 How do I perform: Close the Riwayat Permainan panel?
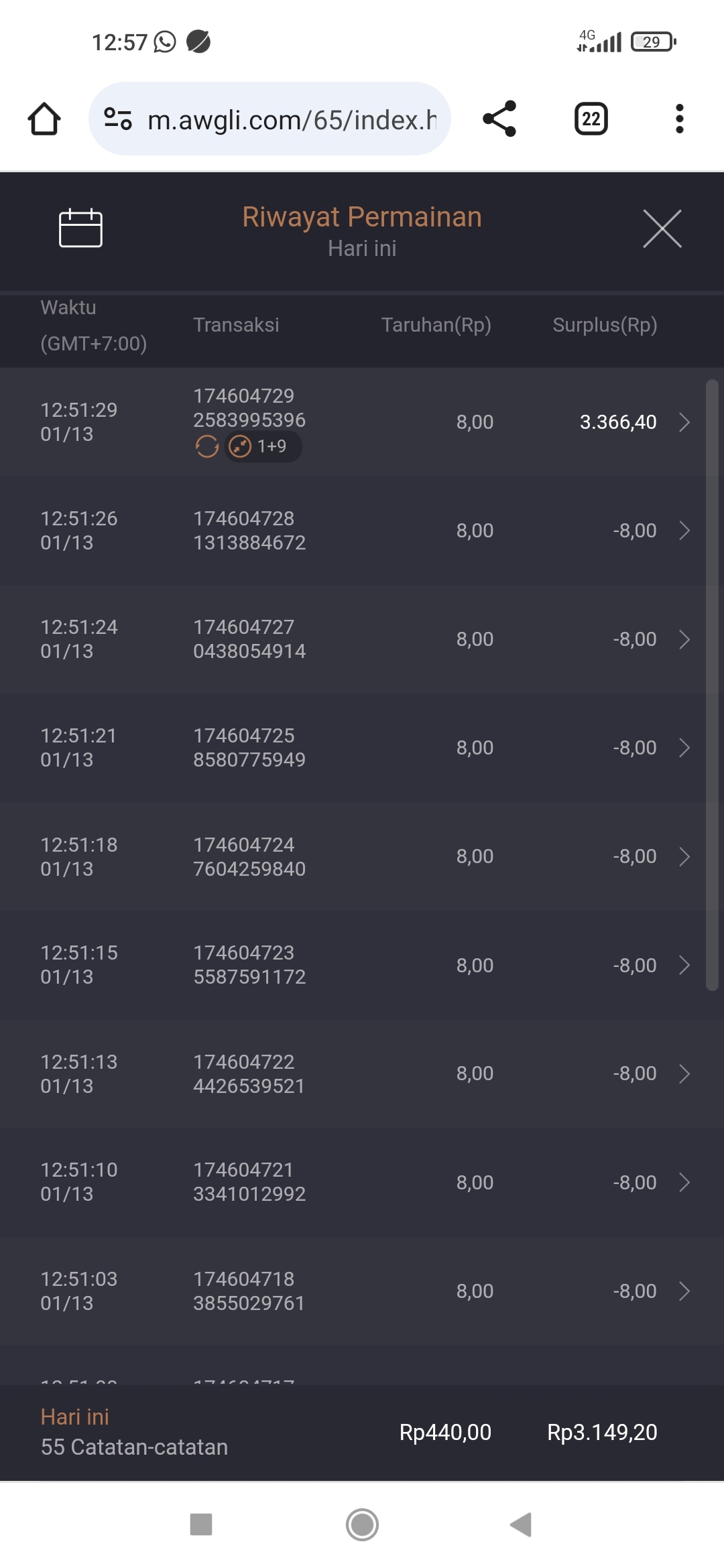(x=662, y=228)
